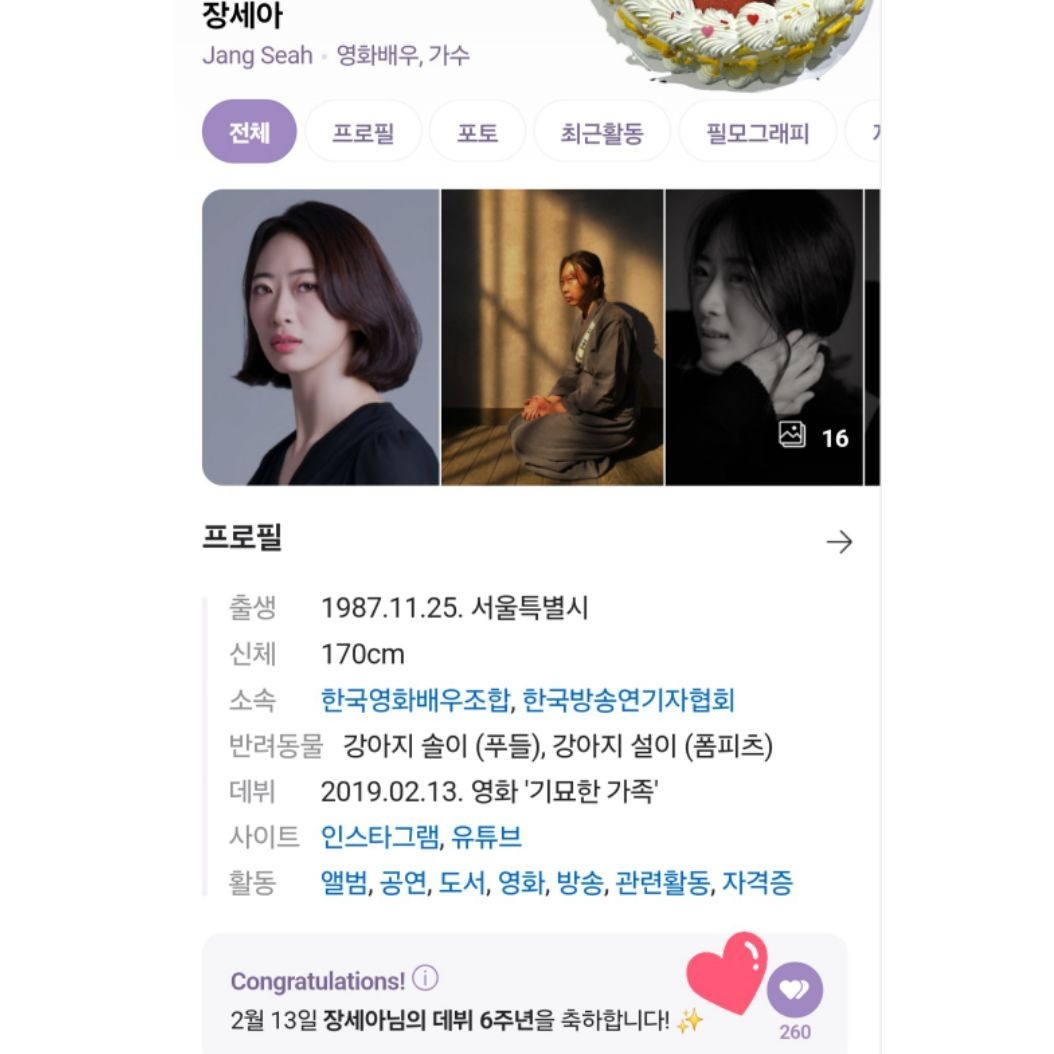
Task: Tap the purple heart button showing 260
Action: (795, 990)
